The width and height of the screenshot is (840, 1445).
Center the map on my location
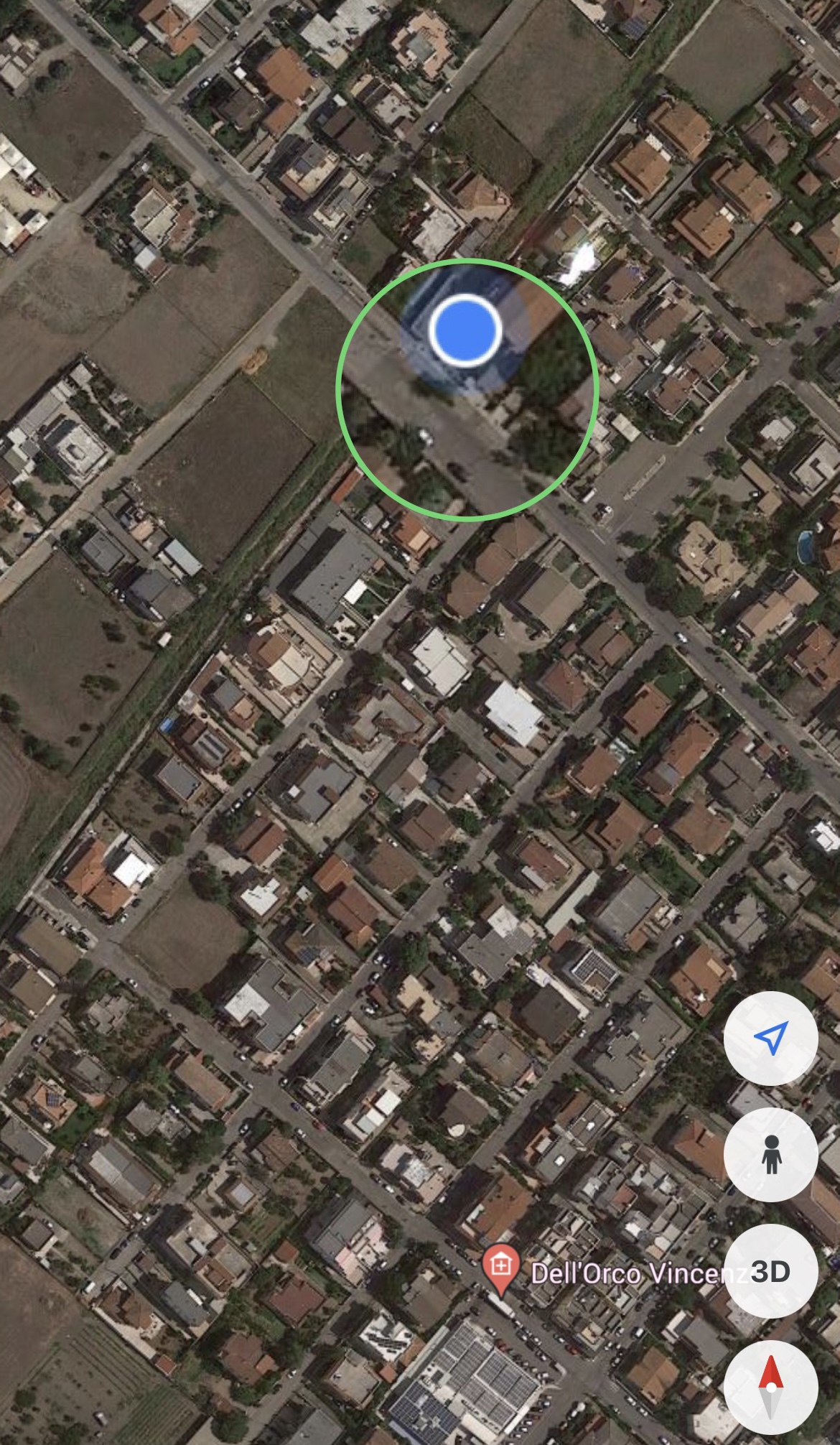[x=770, y=1039]
